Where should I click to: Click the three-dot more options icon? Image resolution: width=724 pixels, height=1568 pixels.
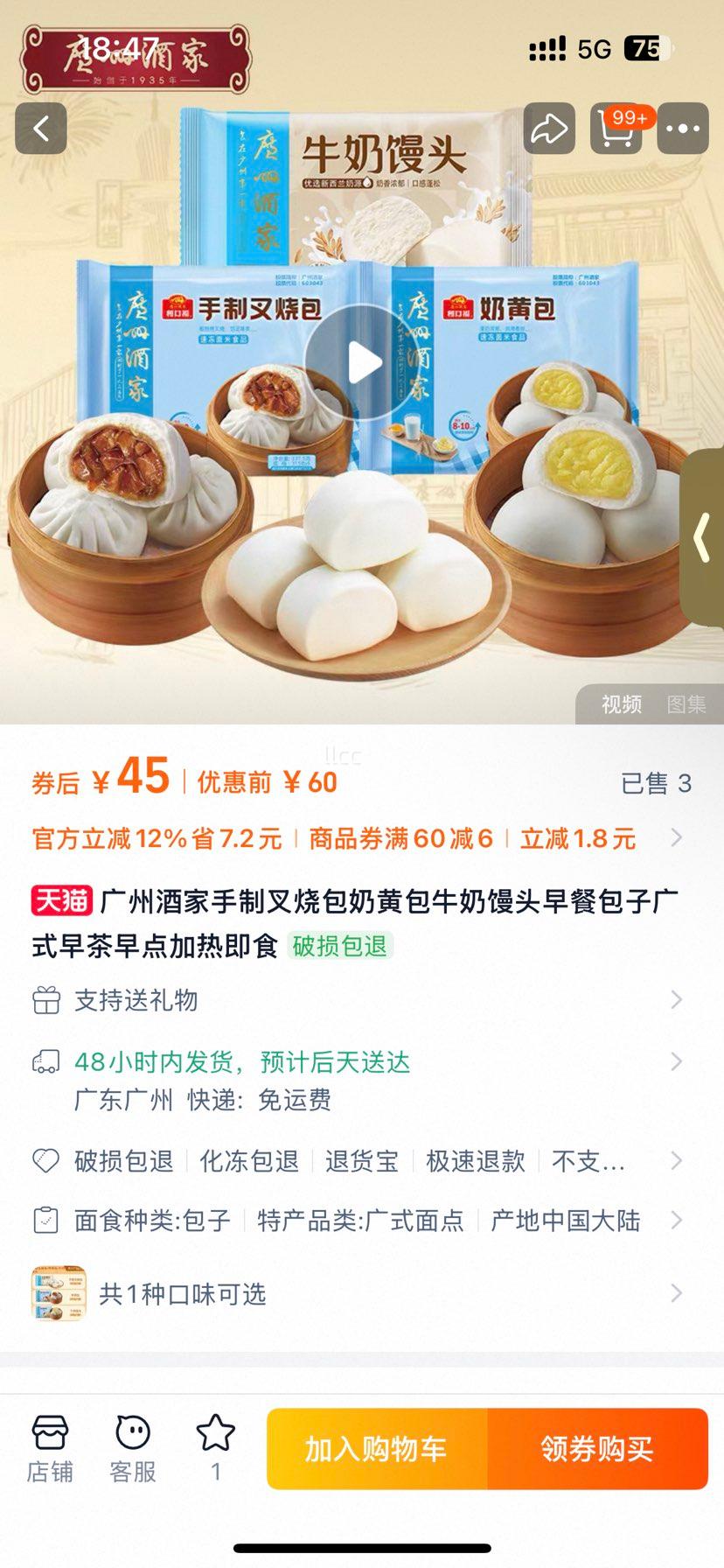click(x=683, y=128)
